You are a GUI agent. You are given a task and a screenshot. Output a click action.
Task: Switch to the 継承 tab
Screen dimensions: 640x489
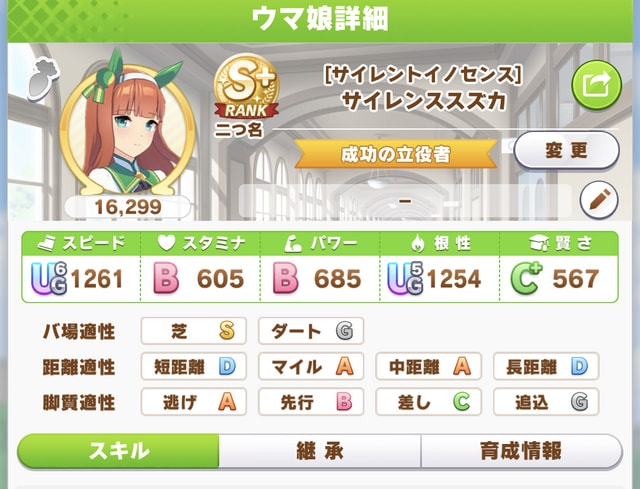320,450
